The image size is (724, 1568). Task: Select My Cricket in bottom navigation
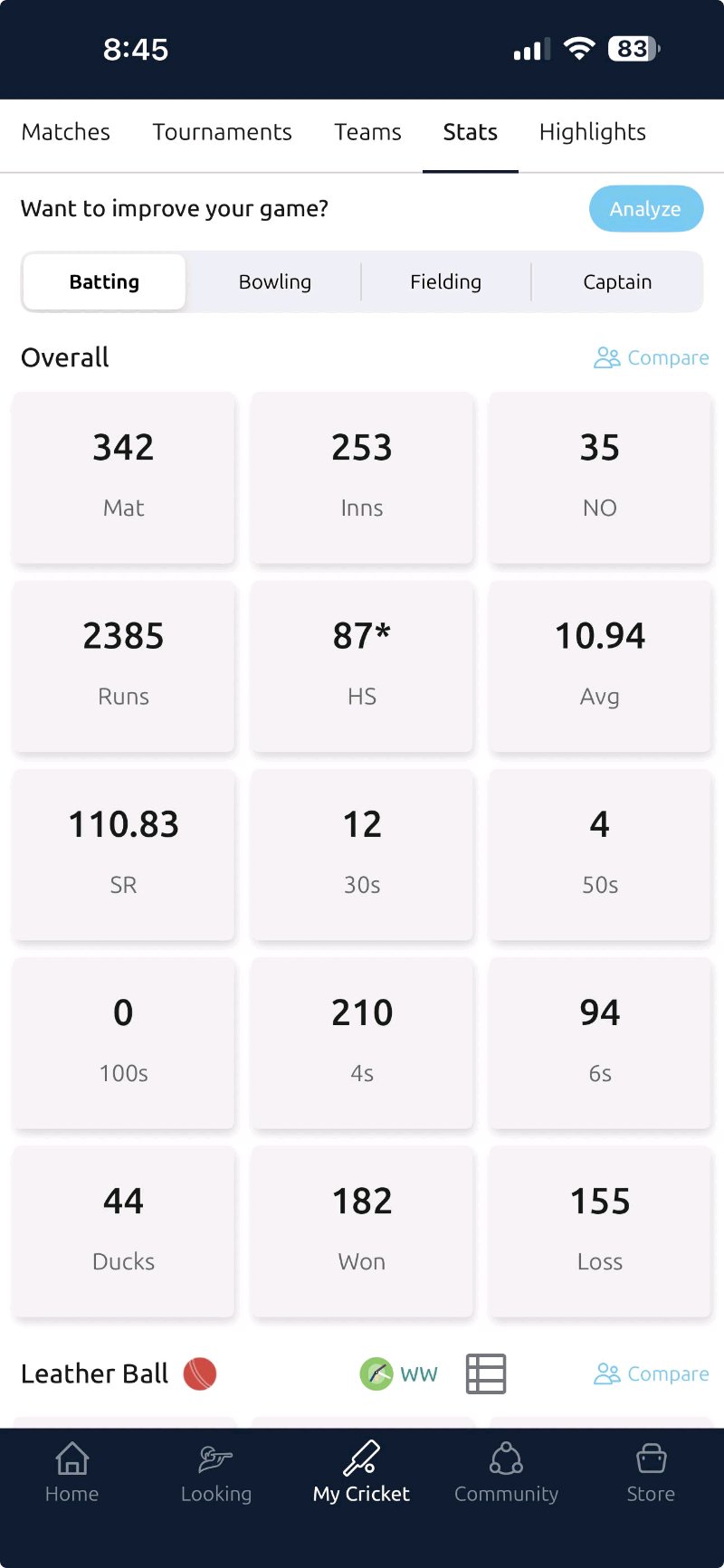[x=361, y=1472]
